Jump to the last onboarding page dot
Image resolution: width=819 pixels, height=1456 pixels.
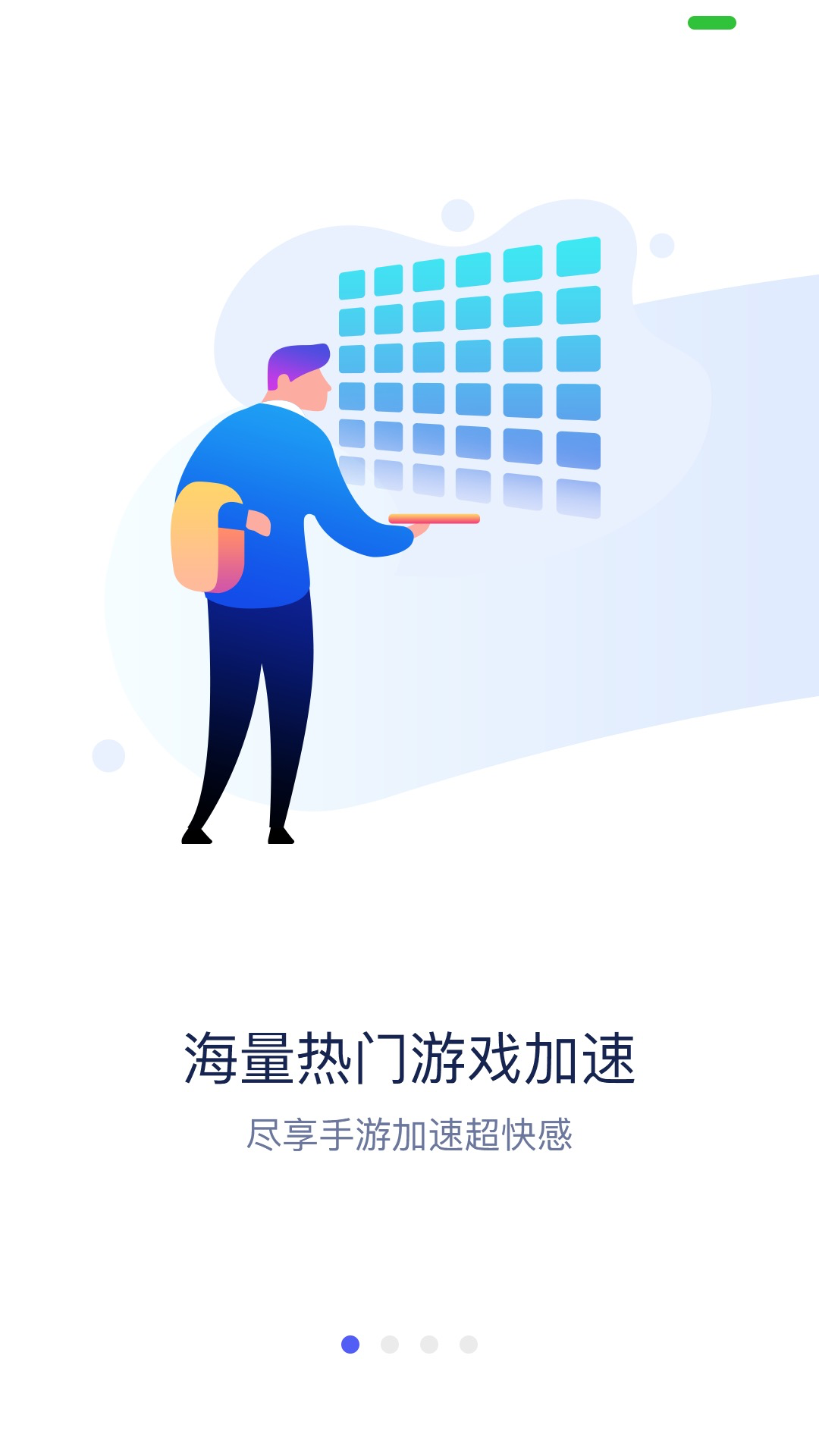pyautogui.click(x=469, y=1345)
